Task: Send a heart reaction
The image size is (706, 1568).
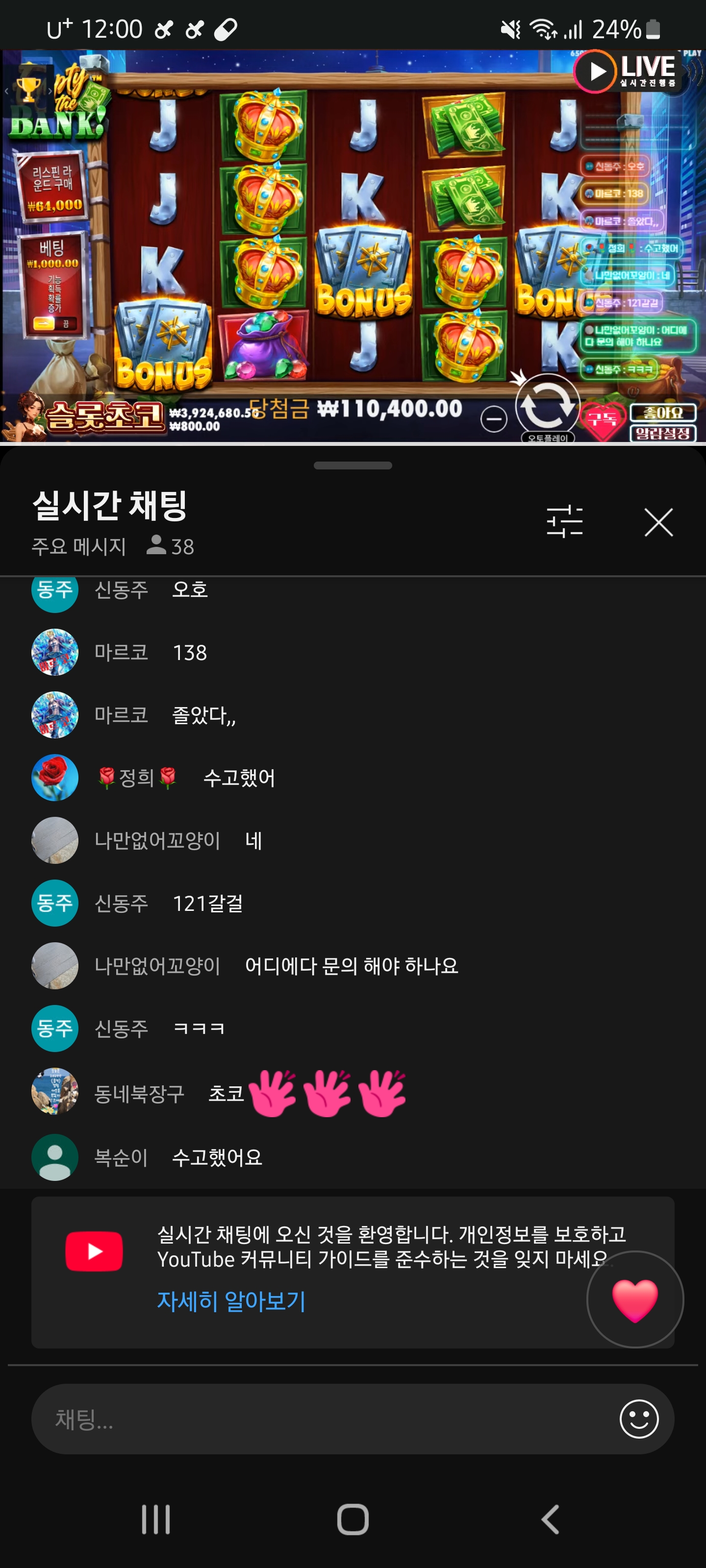Action: pos(634,1299)
